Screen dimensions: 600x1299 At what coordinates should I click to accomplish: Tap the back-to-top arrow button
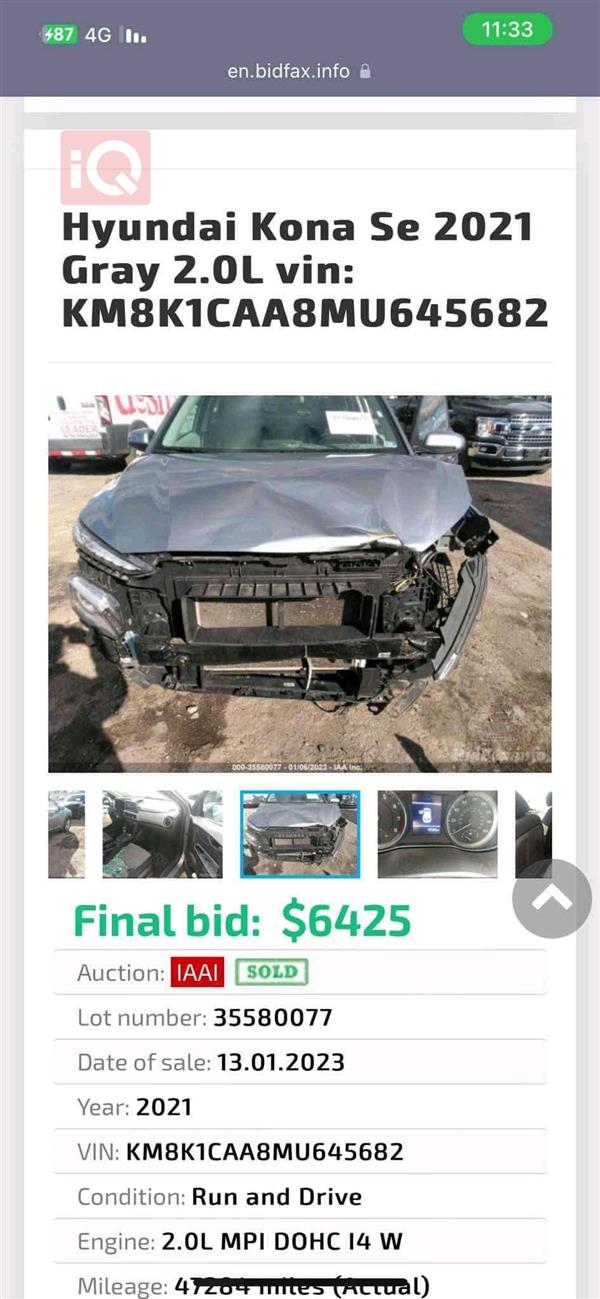552,898
